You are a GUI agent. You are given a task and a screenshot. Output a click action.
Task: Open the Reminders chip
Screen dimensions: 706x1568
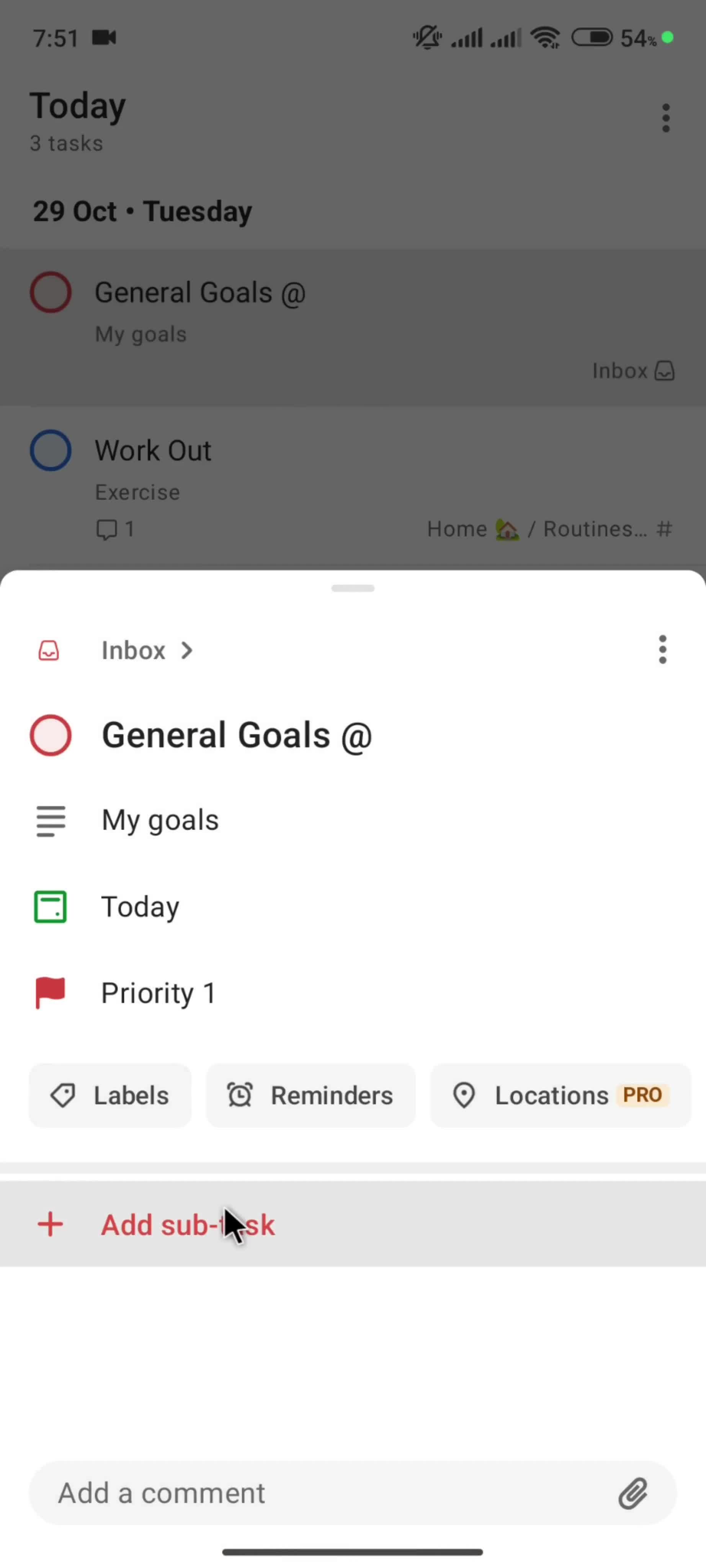(311, 1096)
